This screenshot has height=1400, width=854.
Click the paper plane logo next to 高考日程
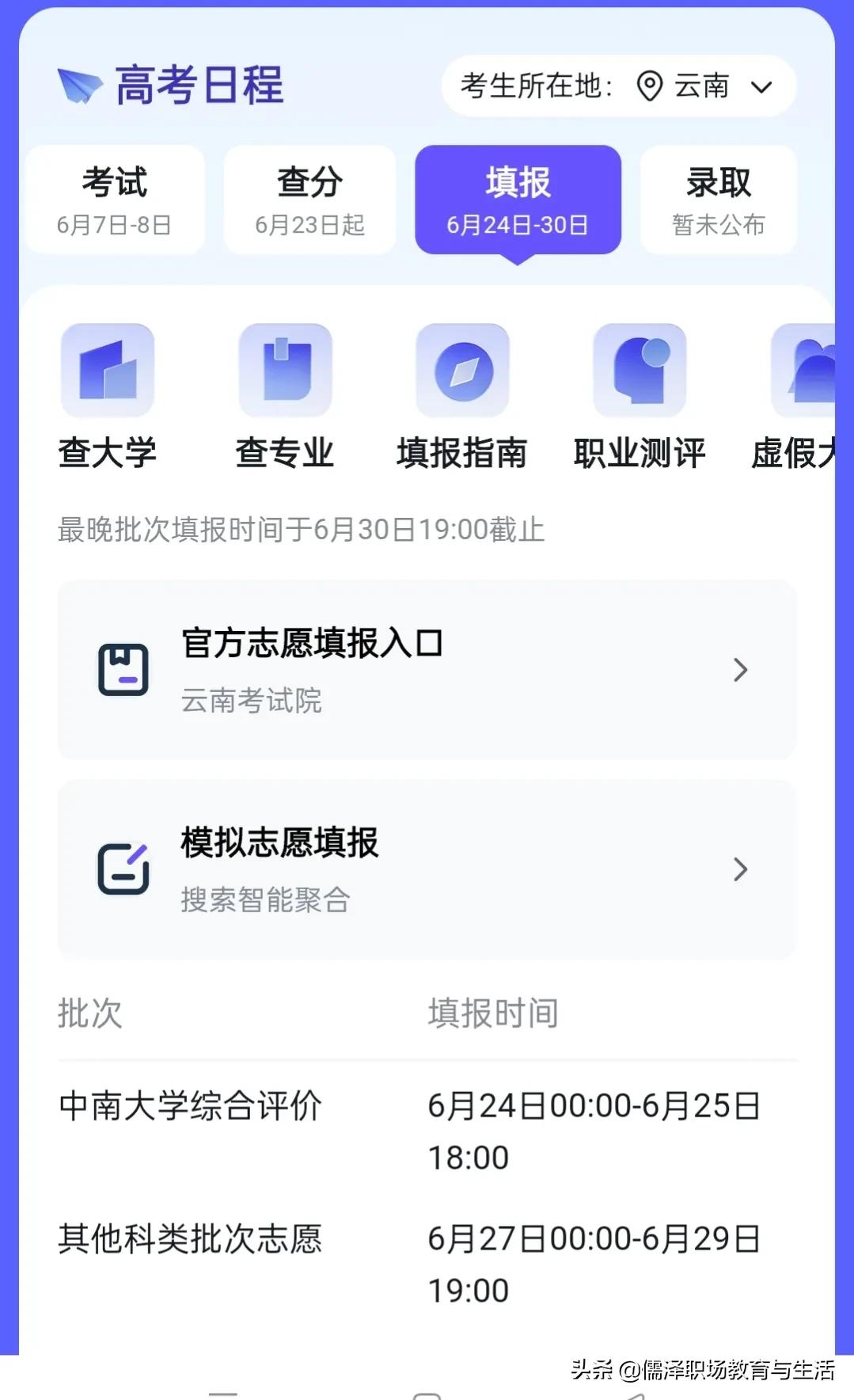tap(79, 82)
